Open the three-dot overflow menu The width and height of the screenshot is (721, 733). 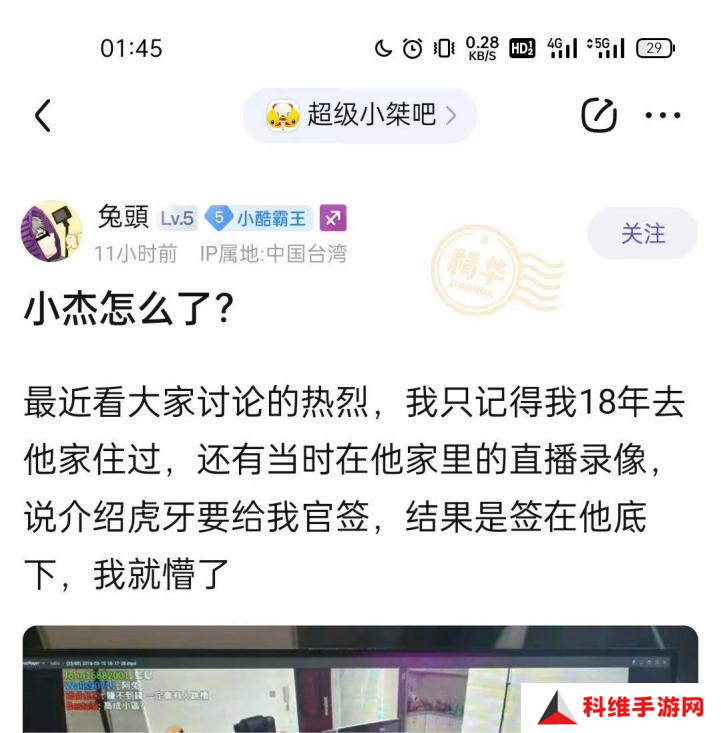663,116
